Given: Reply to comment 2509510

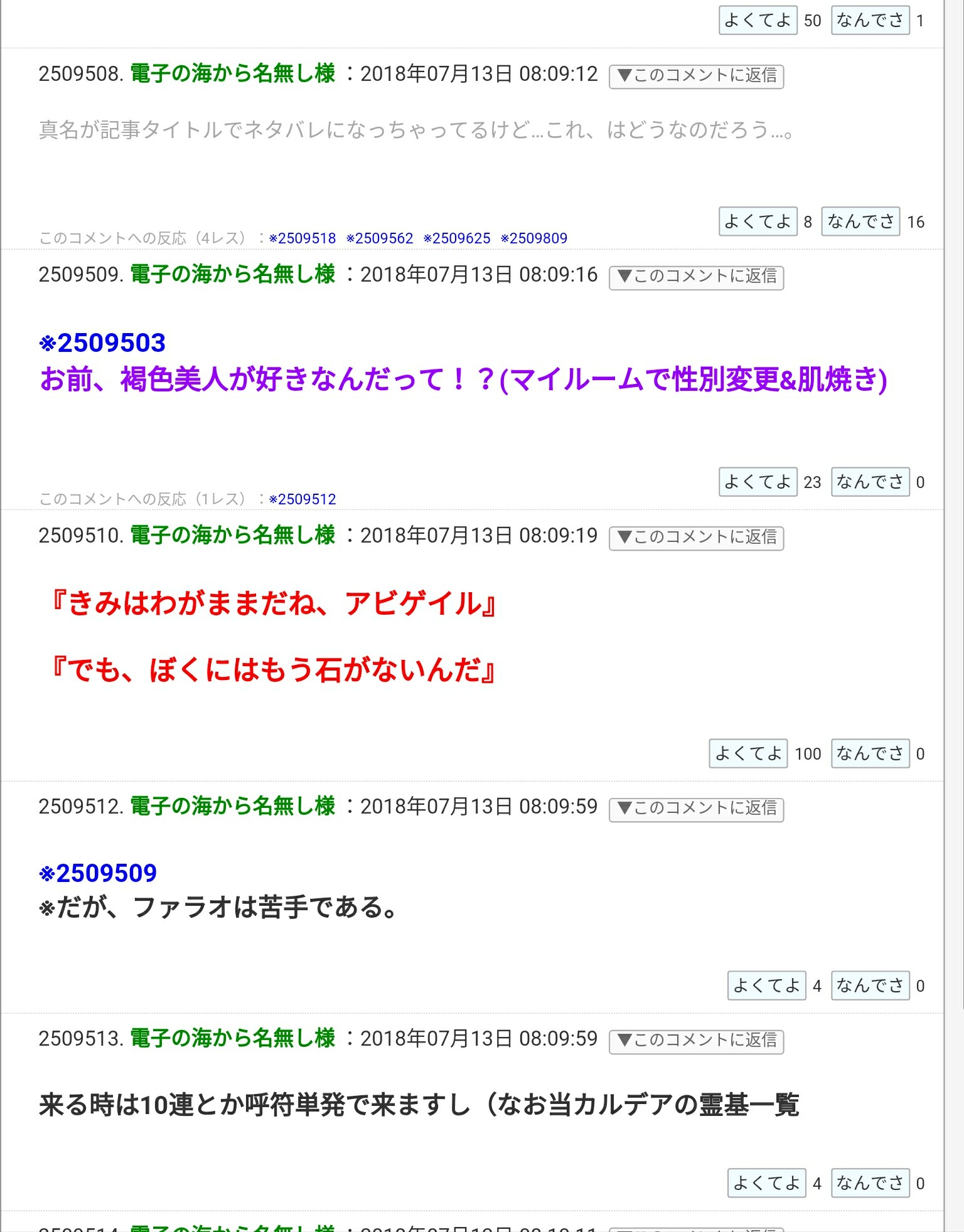Looking at the screenshot, I should tap(696, 538).
